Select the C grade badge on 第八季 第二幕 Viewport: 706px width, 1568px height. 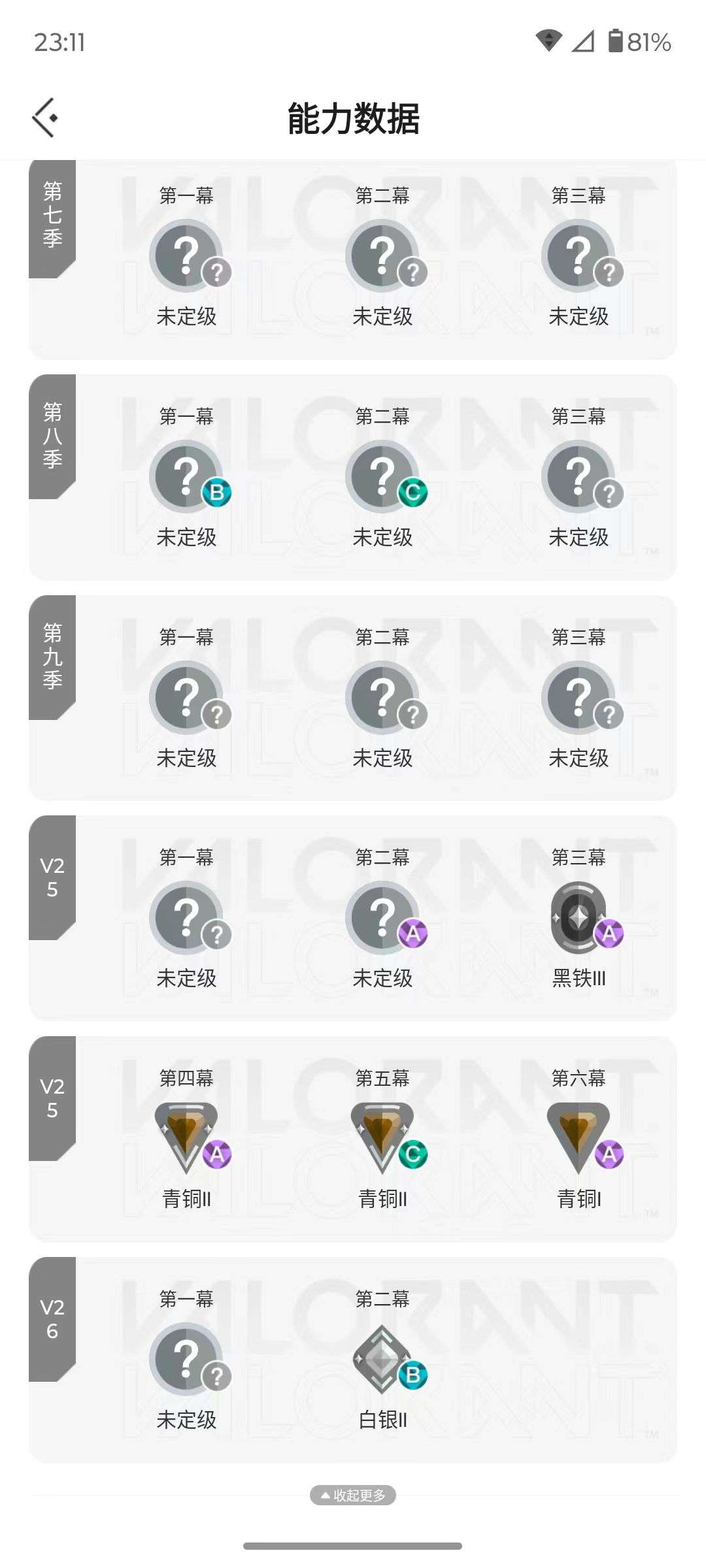[413, 493]
